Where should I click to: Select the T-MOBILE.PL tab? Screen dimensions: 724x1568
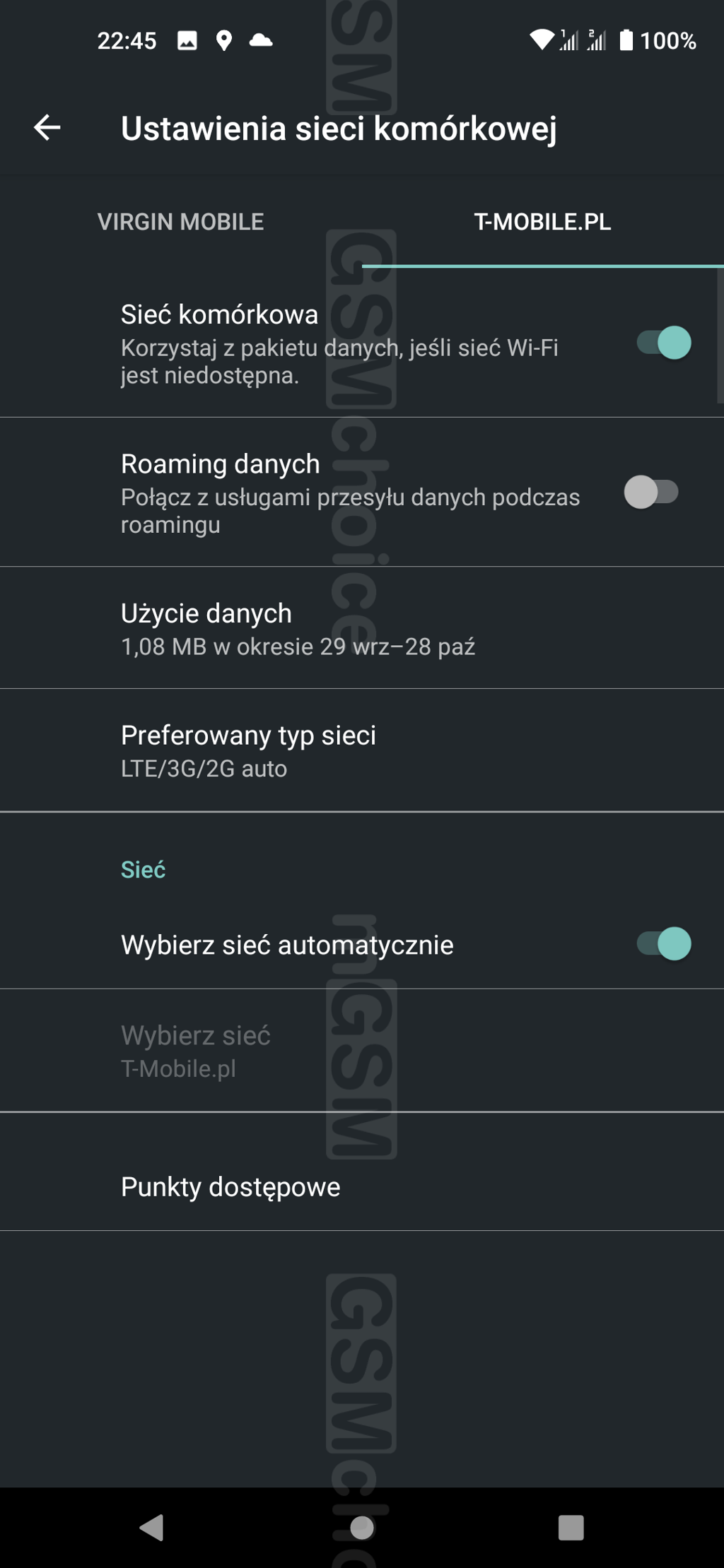[x=542, y=222]
